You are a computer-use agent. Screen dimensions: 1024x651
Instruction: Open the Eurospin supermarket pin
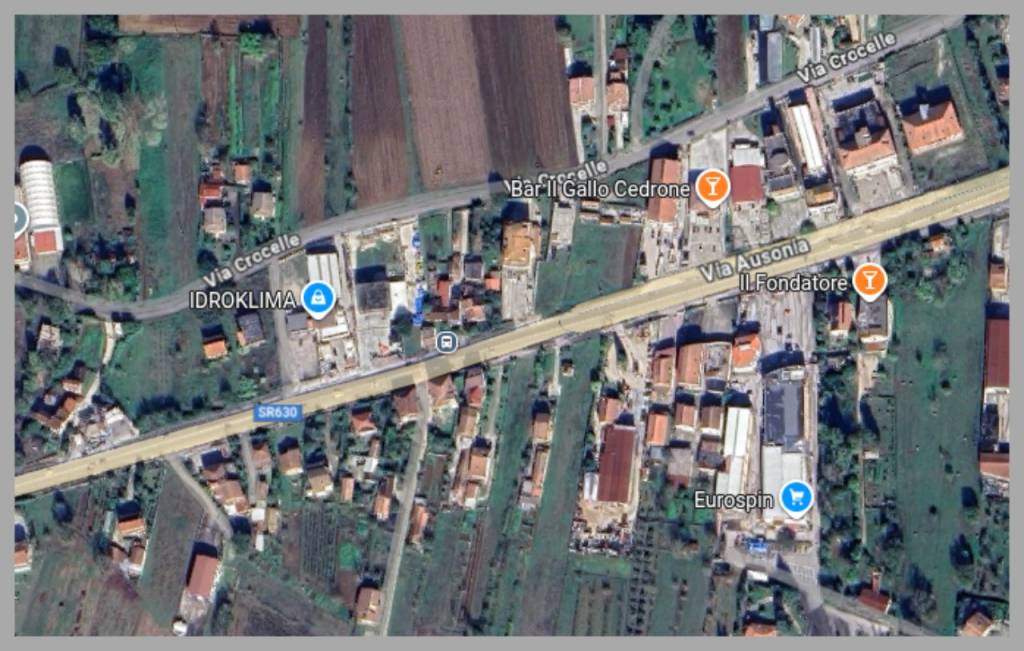[796, 495]
